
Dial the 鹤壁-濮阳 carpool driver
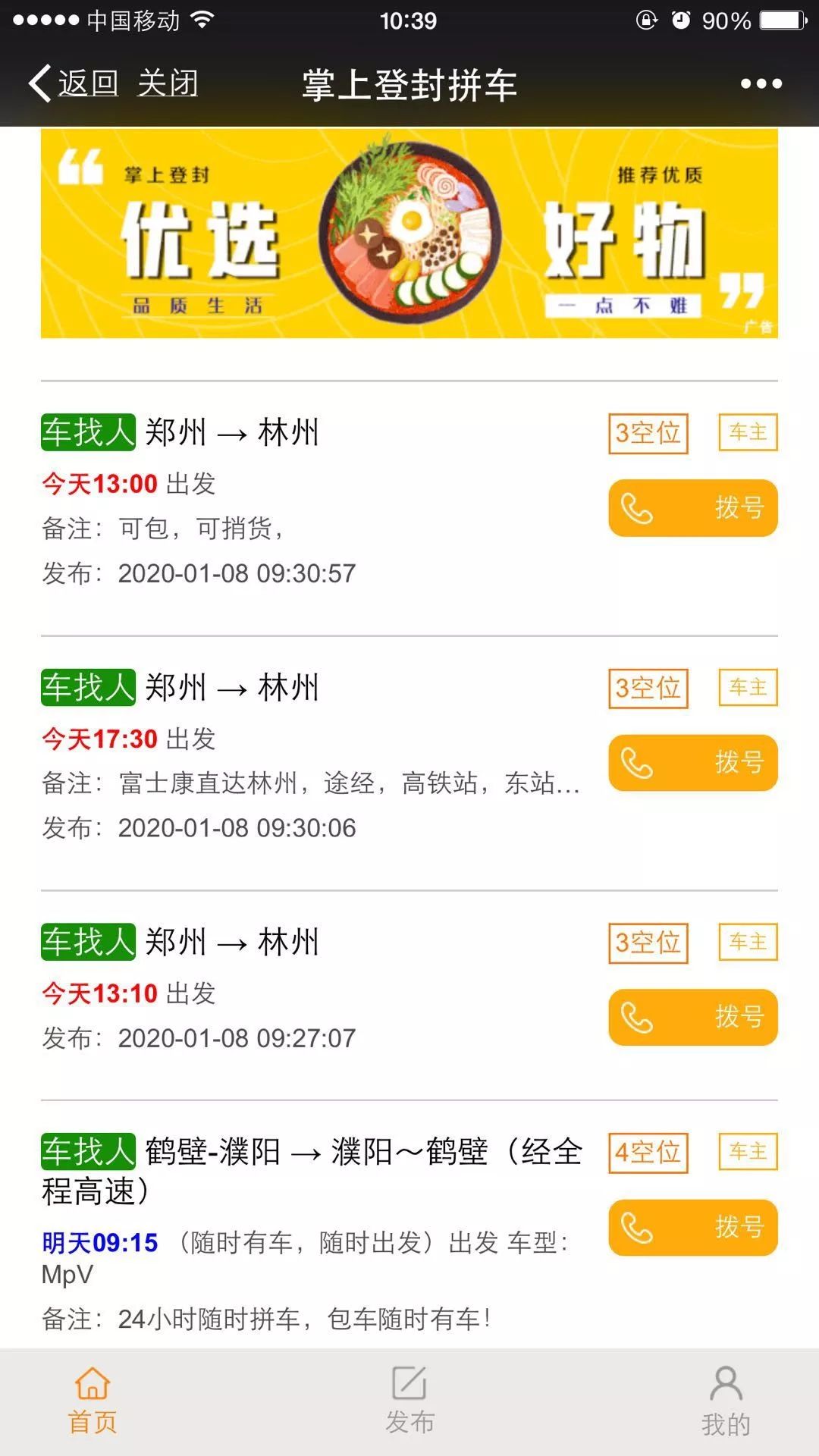click(x=692, y=1228)
